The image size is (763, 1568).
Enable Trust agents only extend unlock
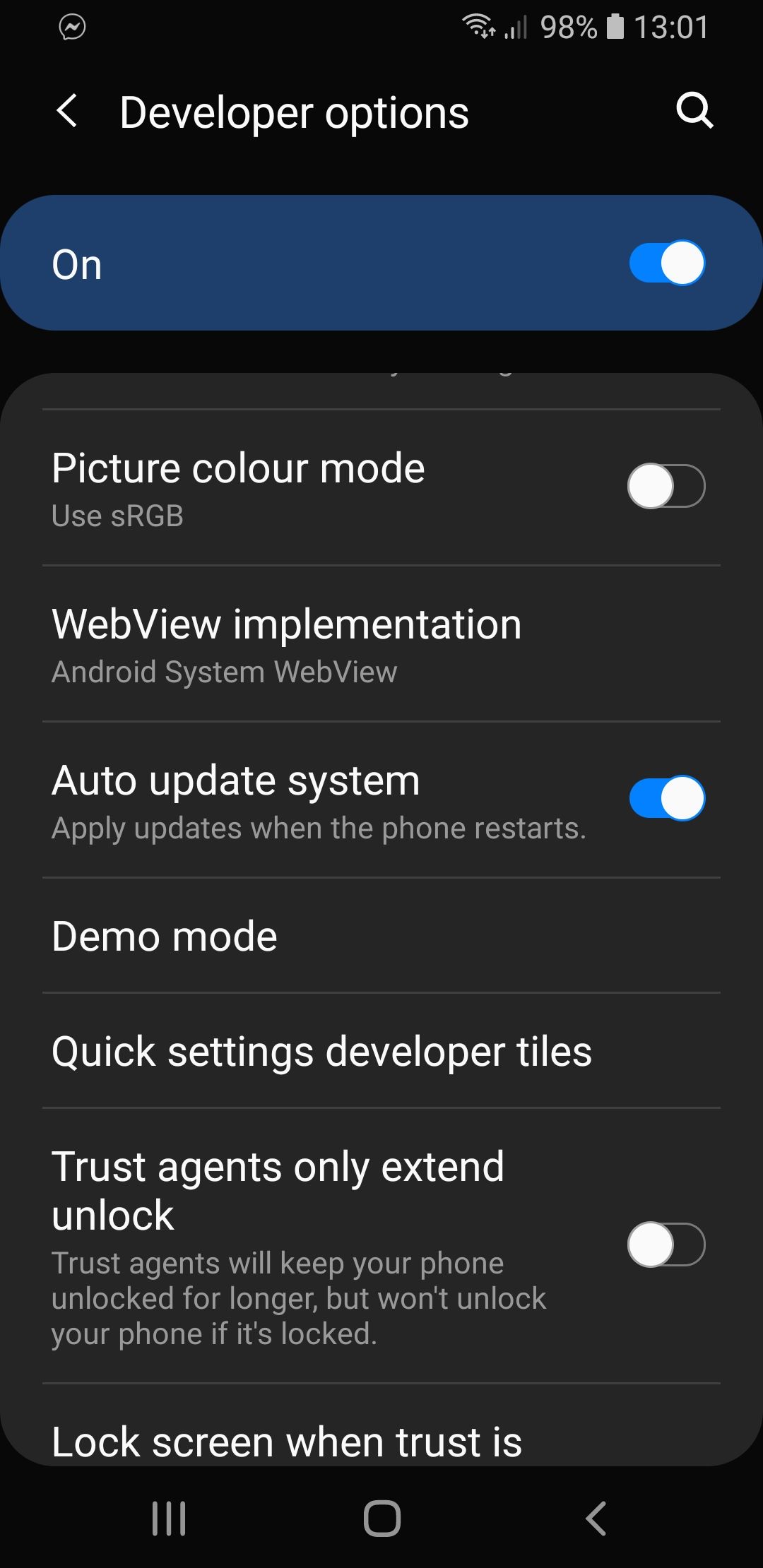tap(666, 1245)
